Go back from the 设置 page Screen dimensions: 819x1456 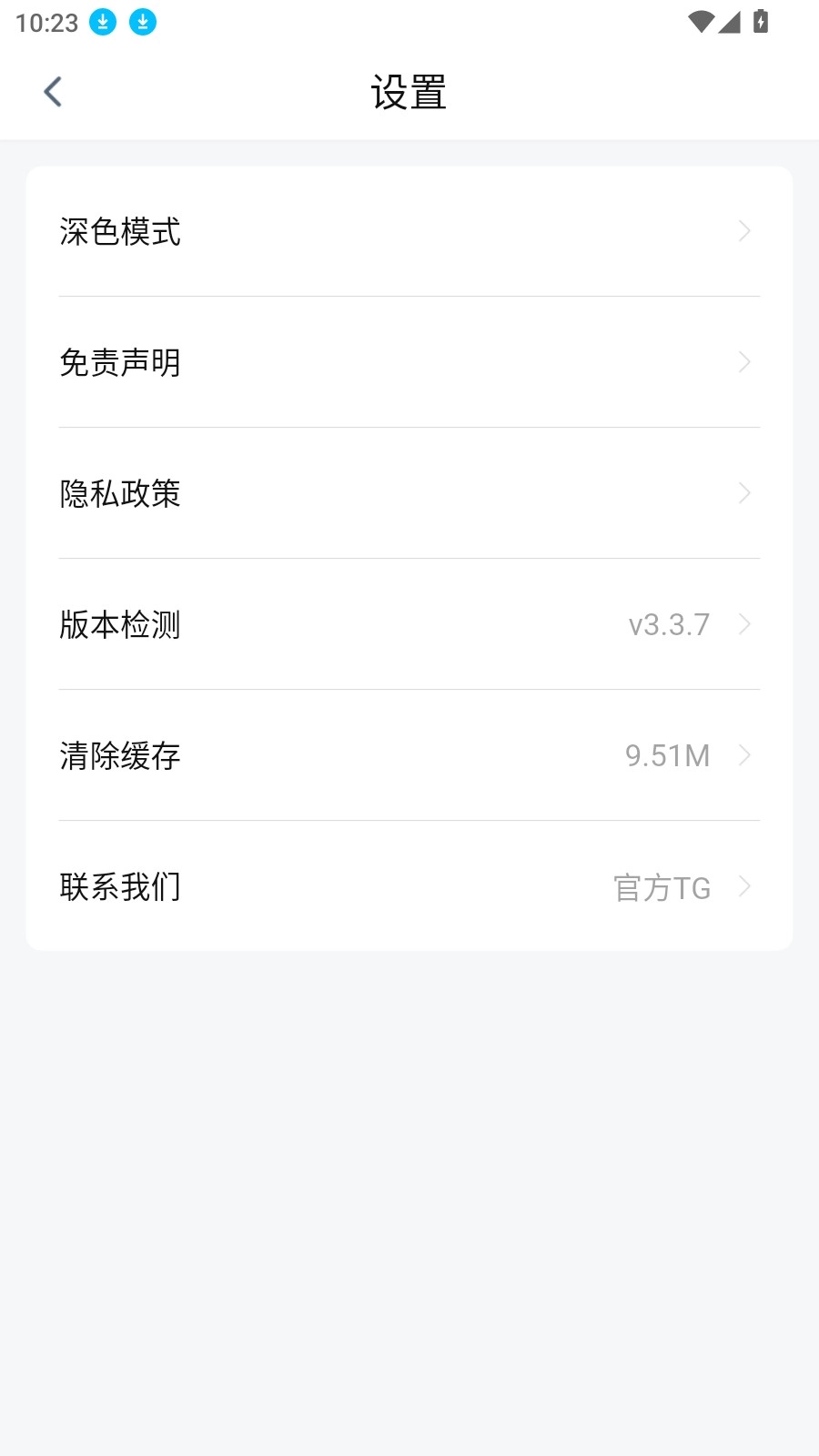(x=53, y=92)
